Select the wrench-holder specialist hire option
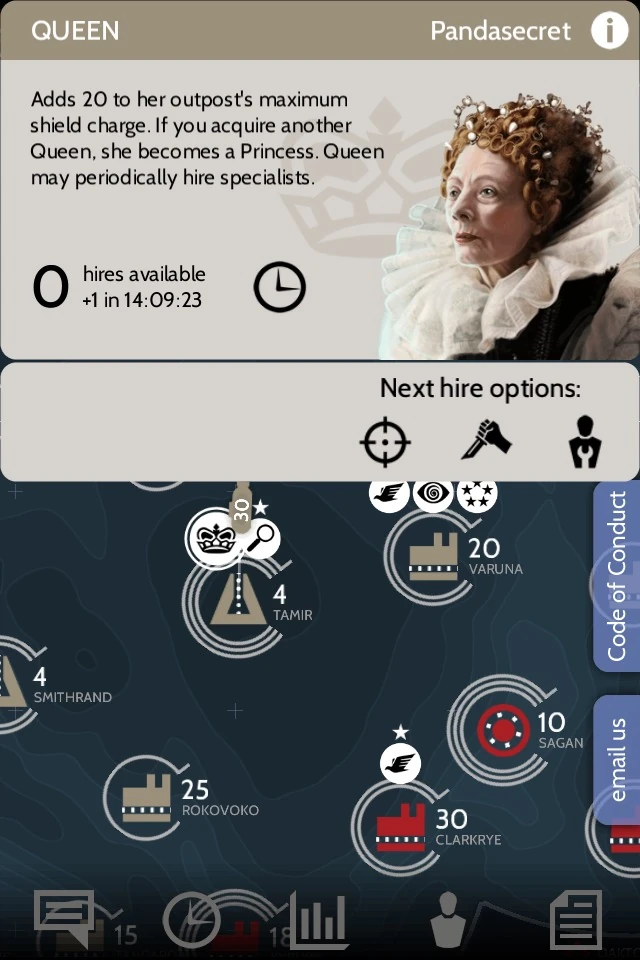640x960 pixels. pos(585,441)
